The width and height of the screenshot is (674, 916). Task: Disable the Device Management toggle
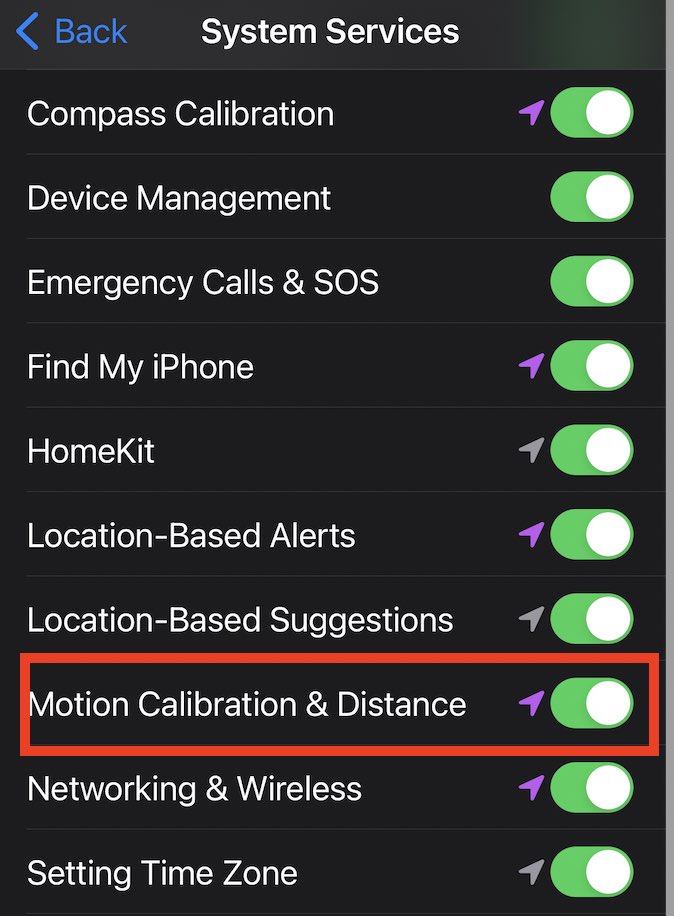coord(591,197)
